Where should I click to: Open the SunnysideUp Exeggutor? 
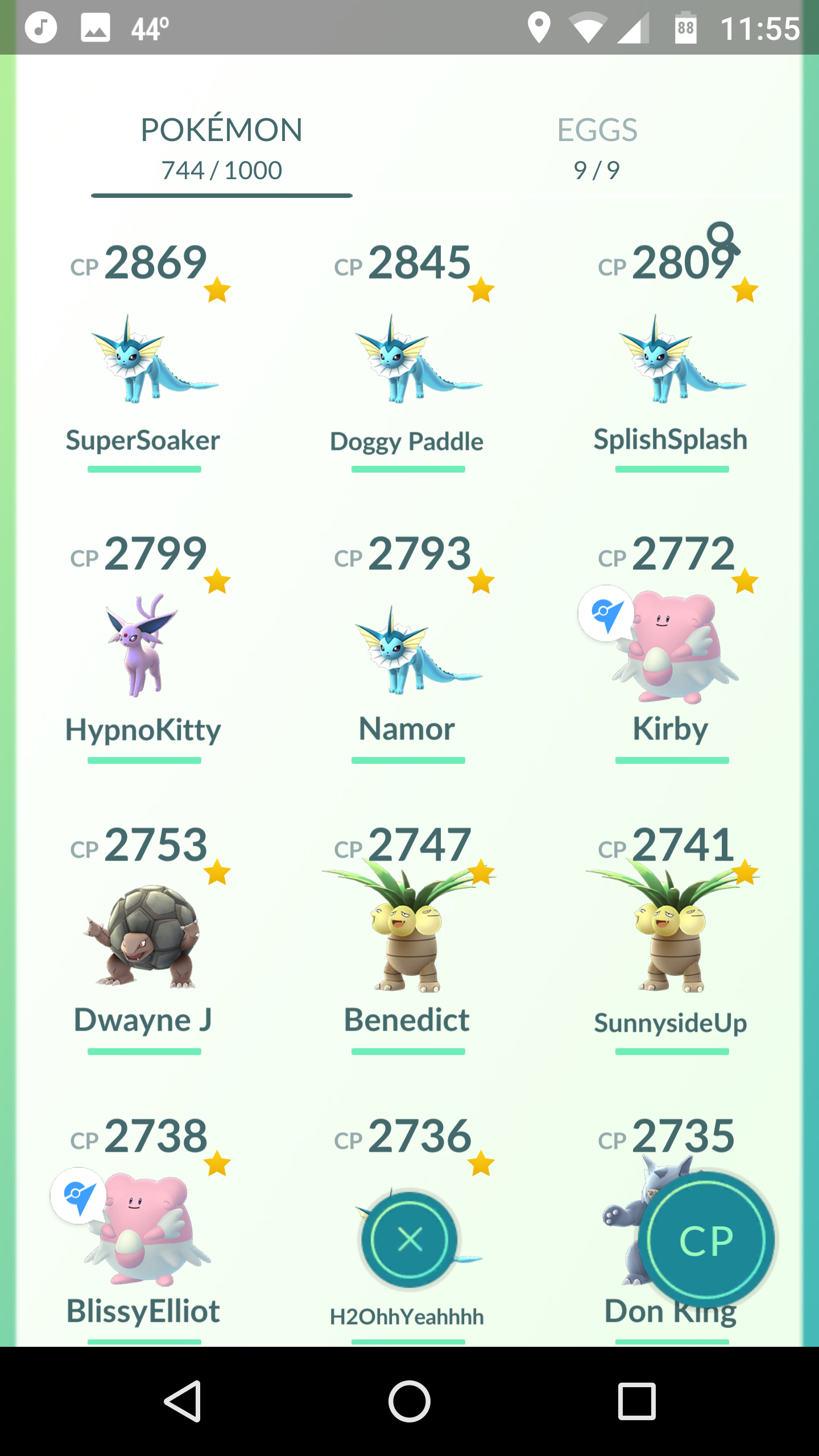tap(671, 938)
